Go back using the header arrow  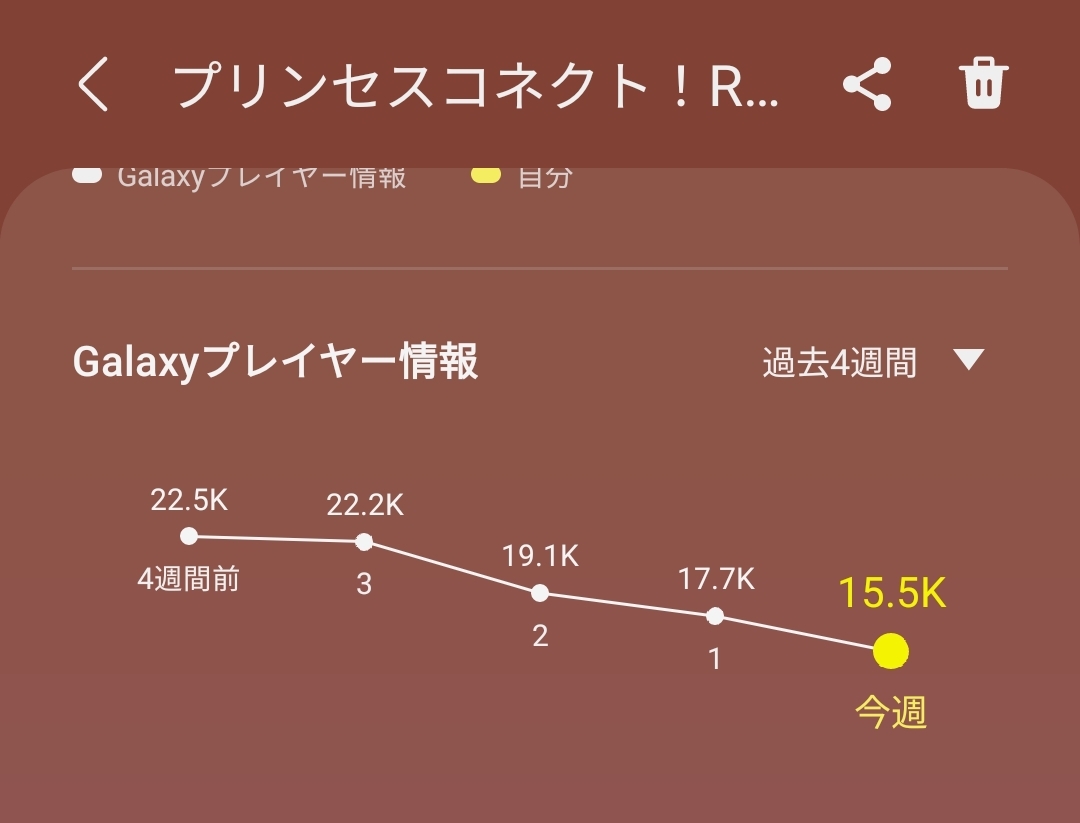(x=93, y=85)
